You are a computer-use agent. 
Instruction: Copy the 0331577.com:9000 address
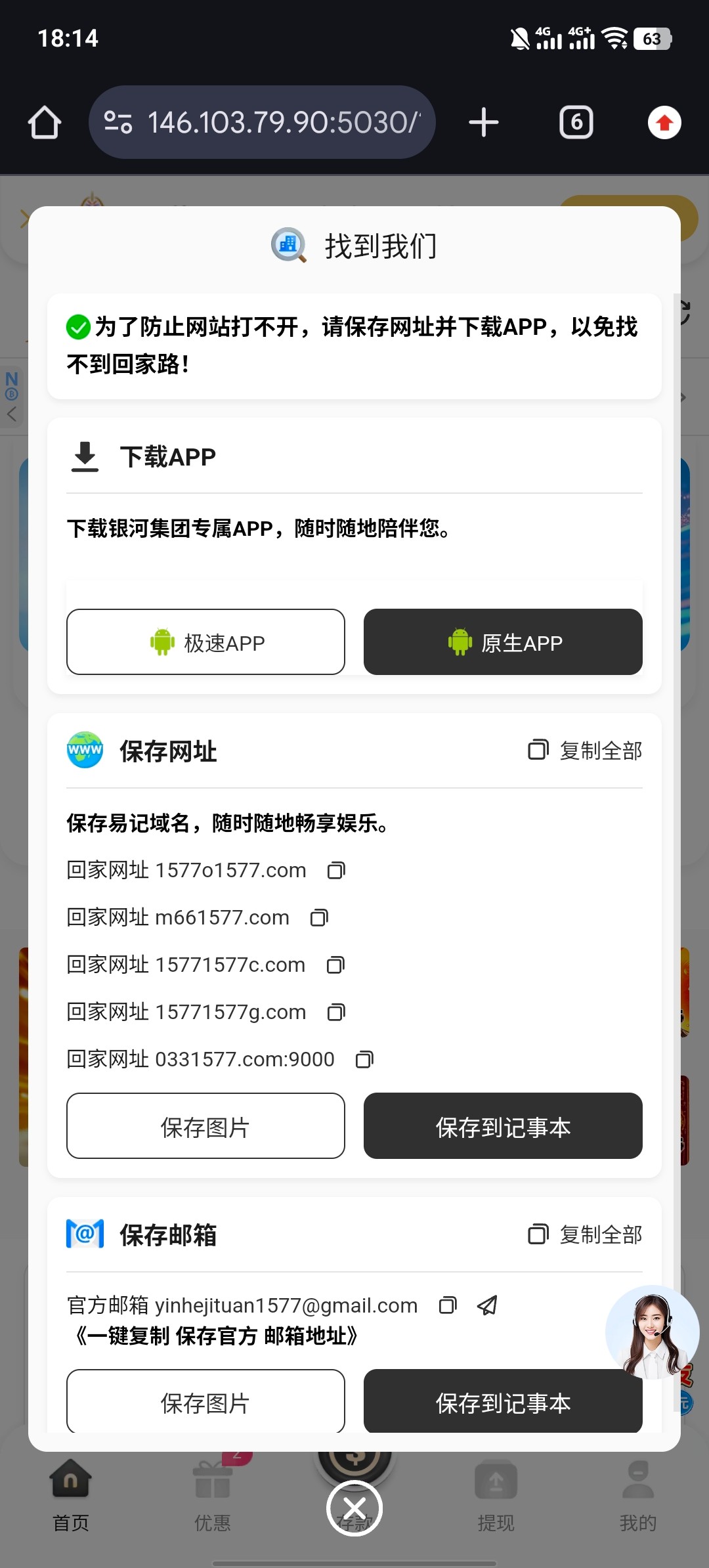(x=364, y=1060)
